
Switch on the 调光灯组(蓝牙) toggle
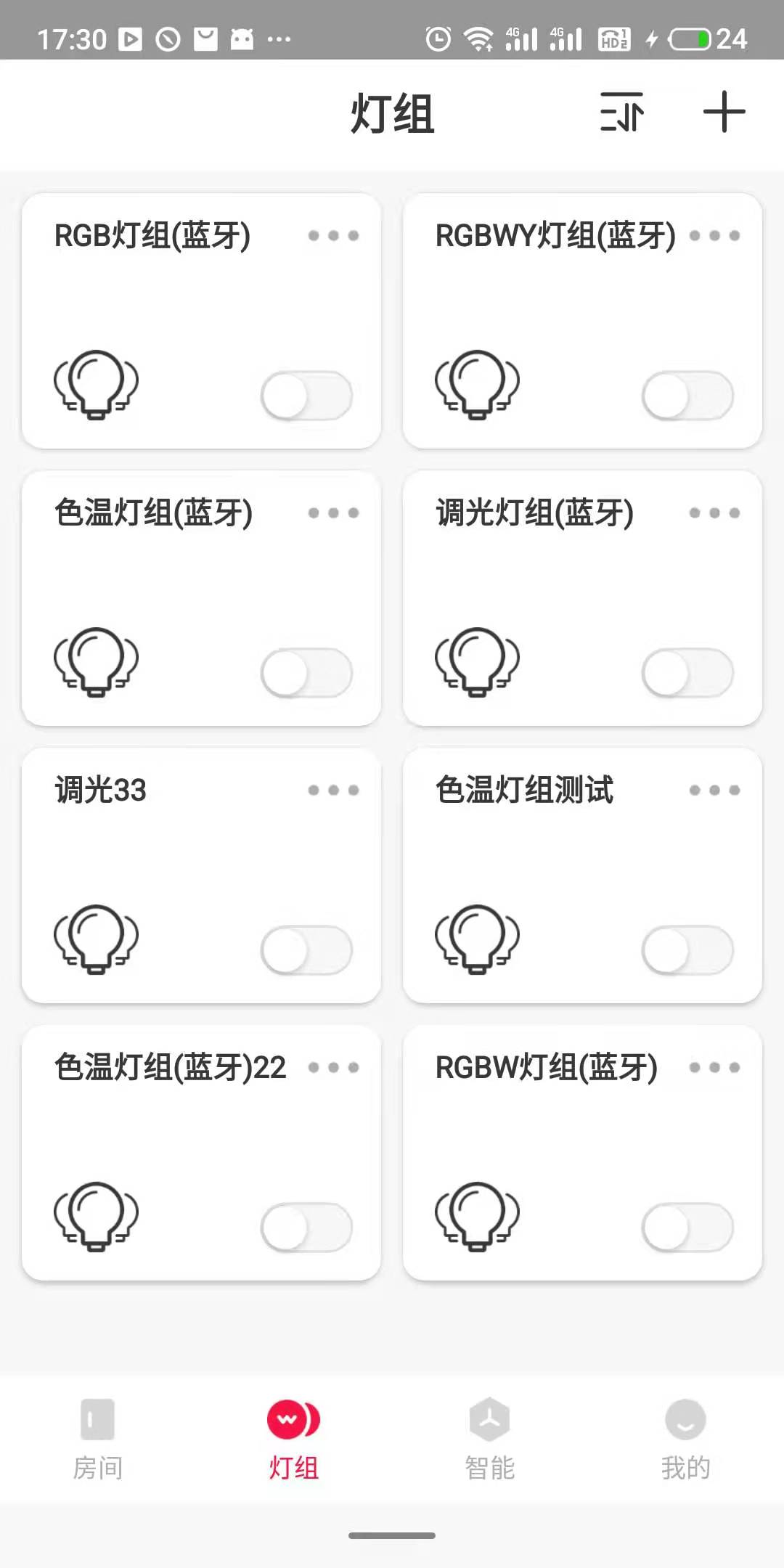pos(687,674)
